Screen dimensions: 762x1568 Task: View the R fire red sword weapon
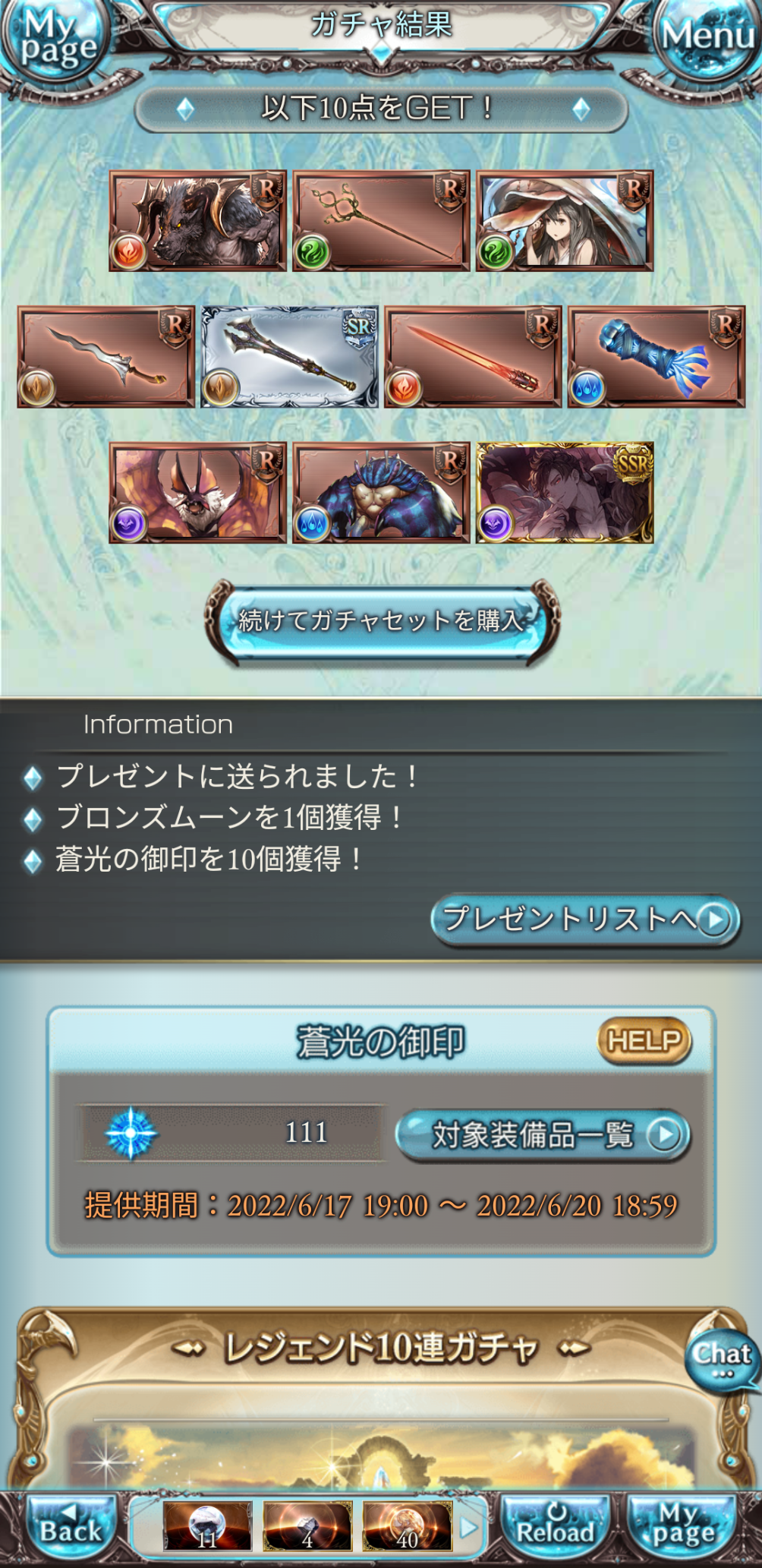coord(473,357)
